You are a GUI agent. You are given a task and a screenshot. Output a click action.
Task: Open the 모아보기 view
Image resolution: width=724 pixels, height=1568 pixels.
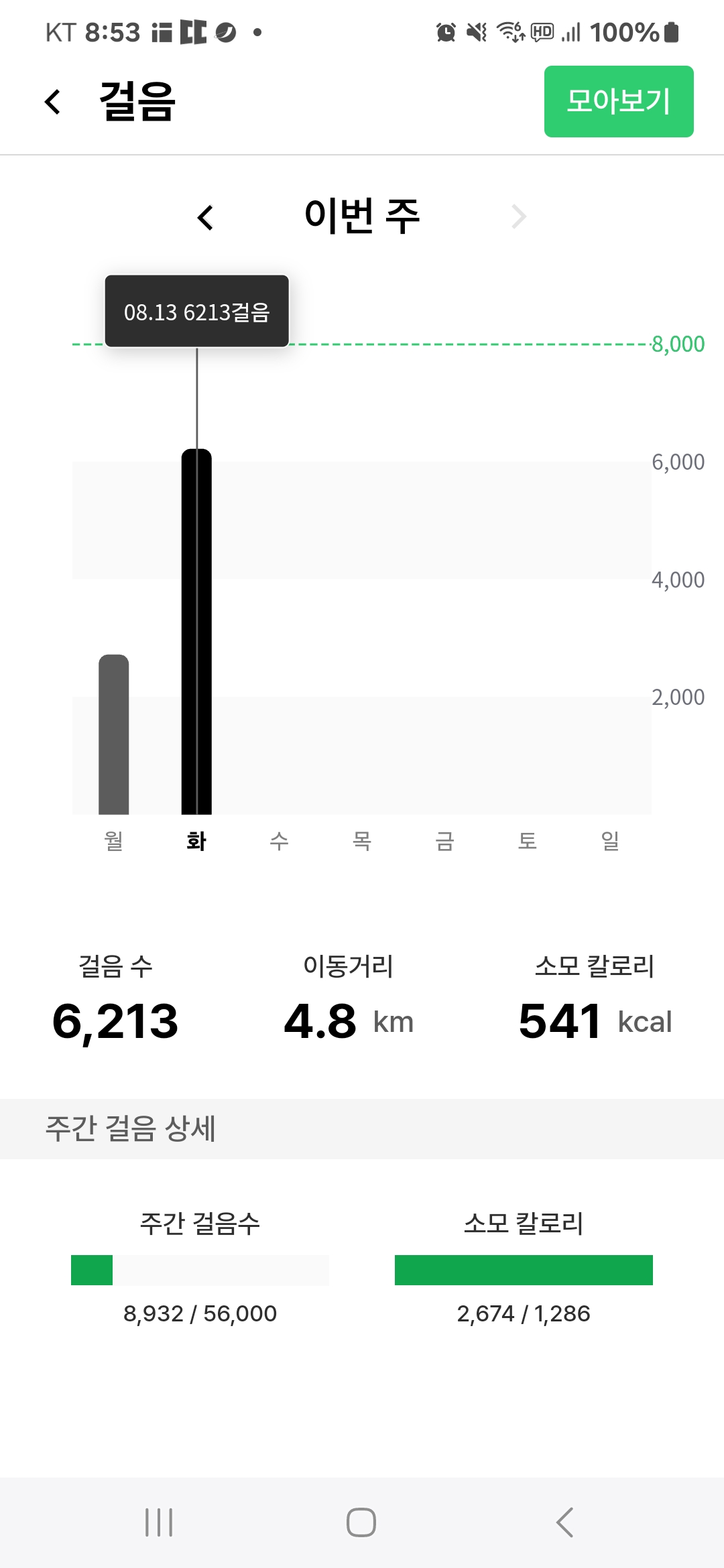point(618,102)
